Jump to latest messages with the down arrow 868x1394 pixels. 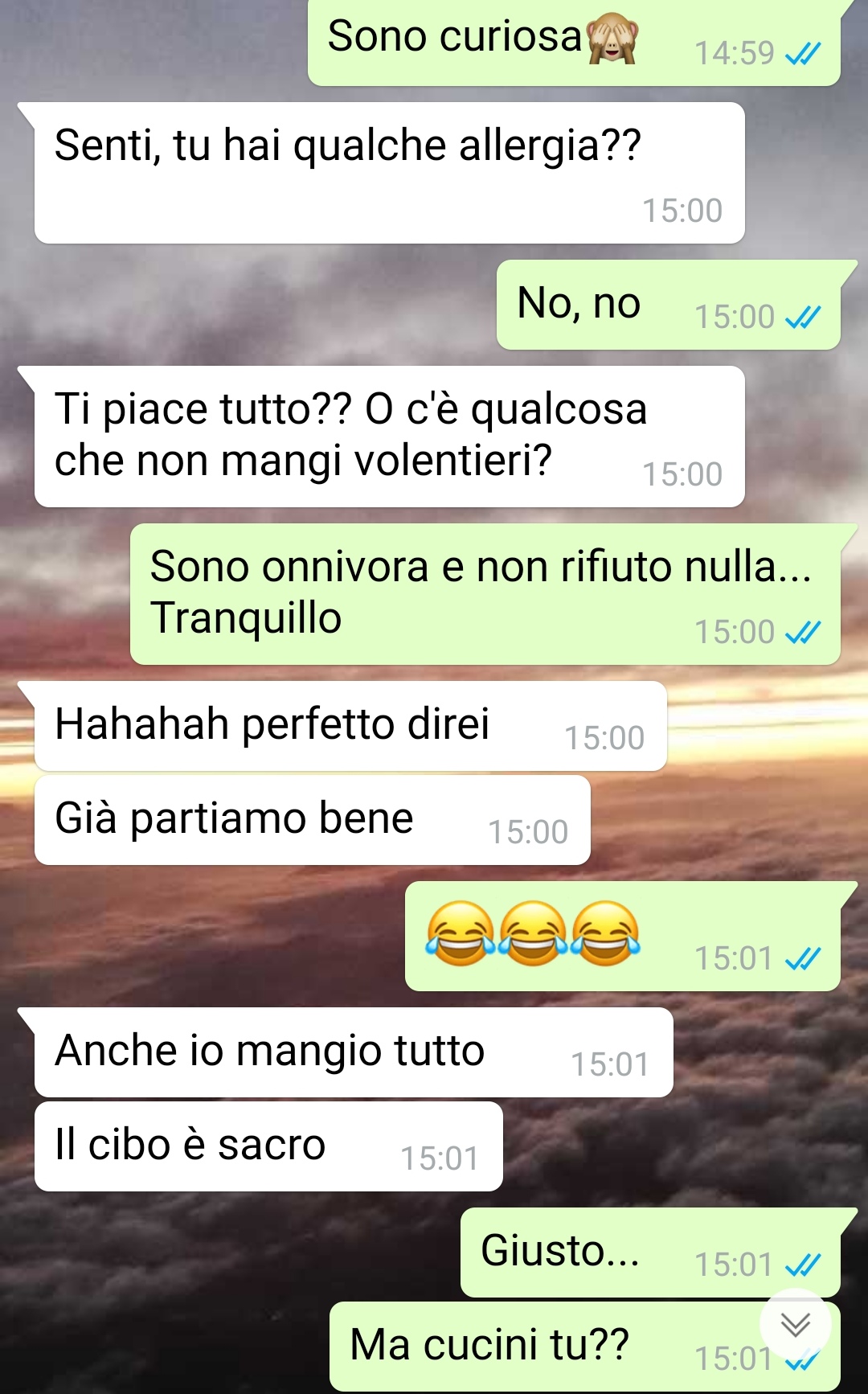pyautogui.click(x=796, y=1324)
